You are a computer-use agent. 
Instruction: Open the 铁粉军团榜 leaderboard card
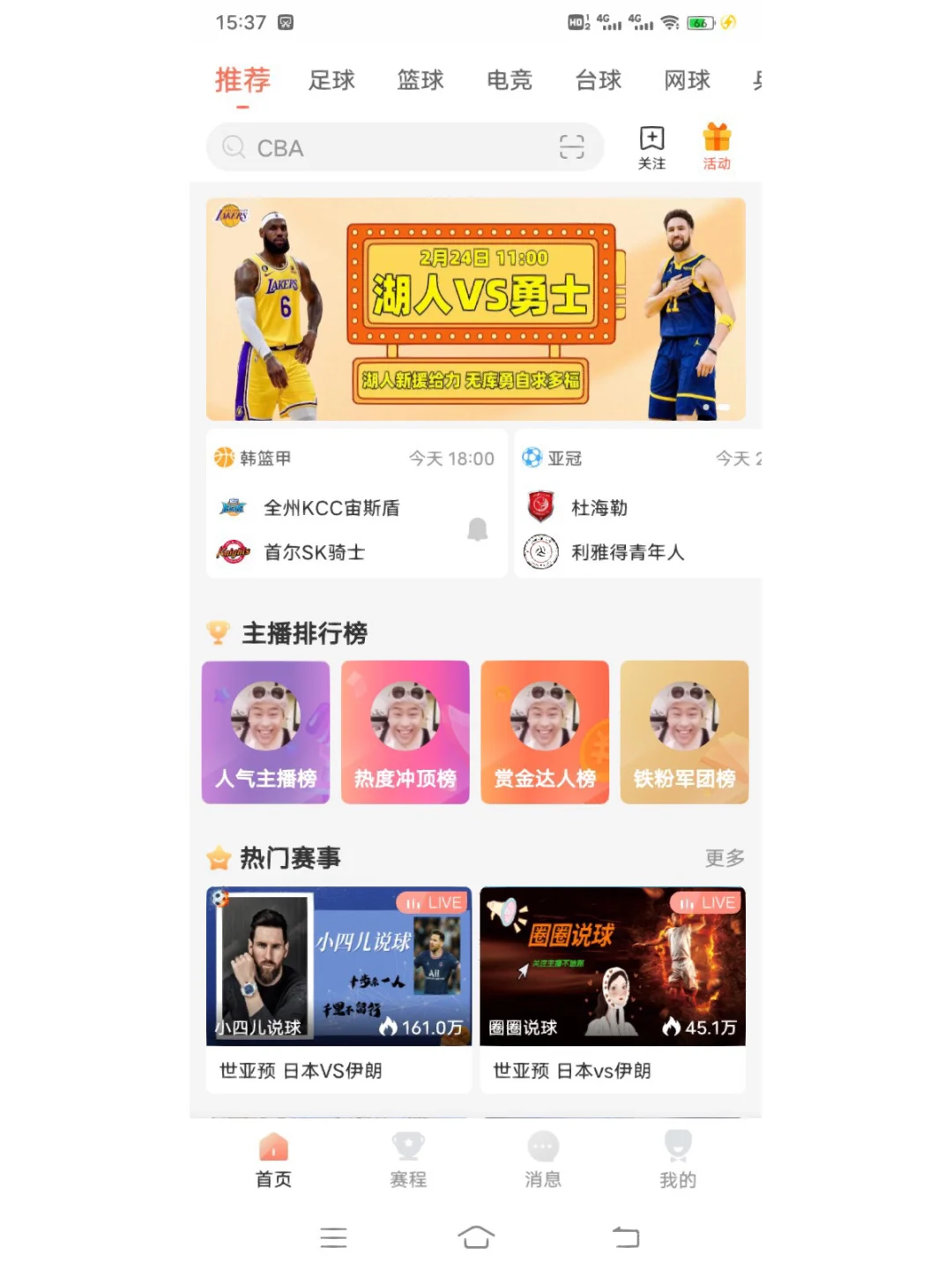tap(684, 732)
